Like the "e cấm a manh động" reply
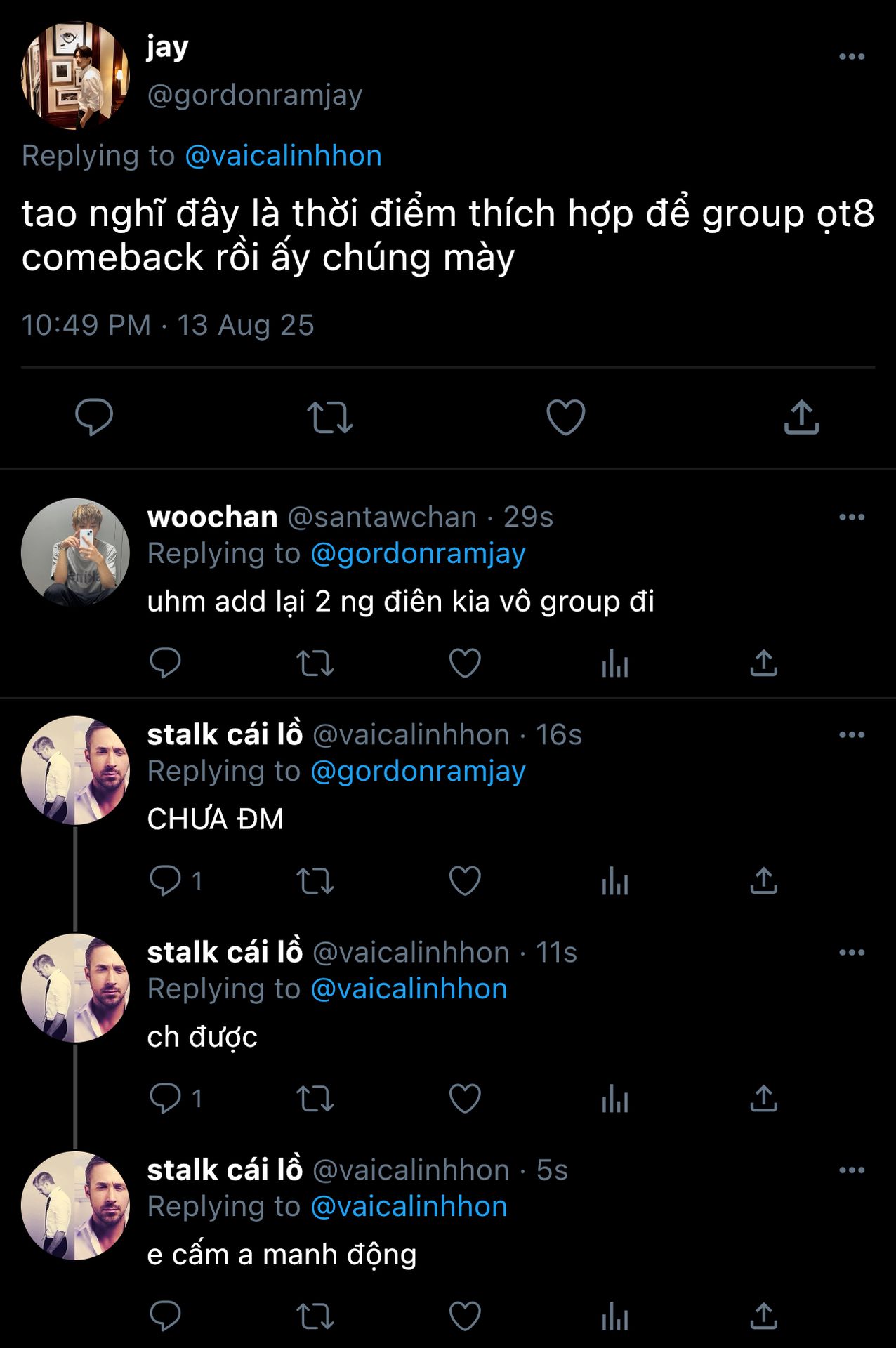896x1348 pixels. (x=465, y=1316)
